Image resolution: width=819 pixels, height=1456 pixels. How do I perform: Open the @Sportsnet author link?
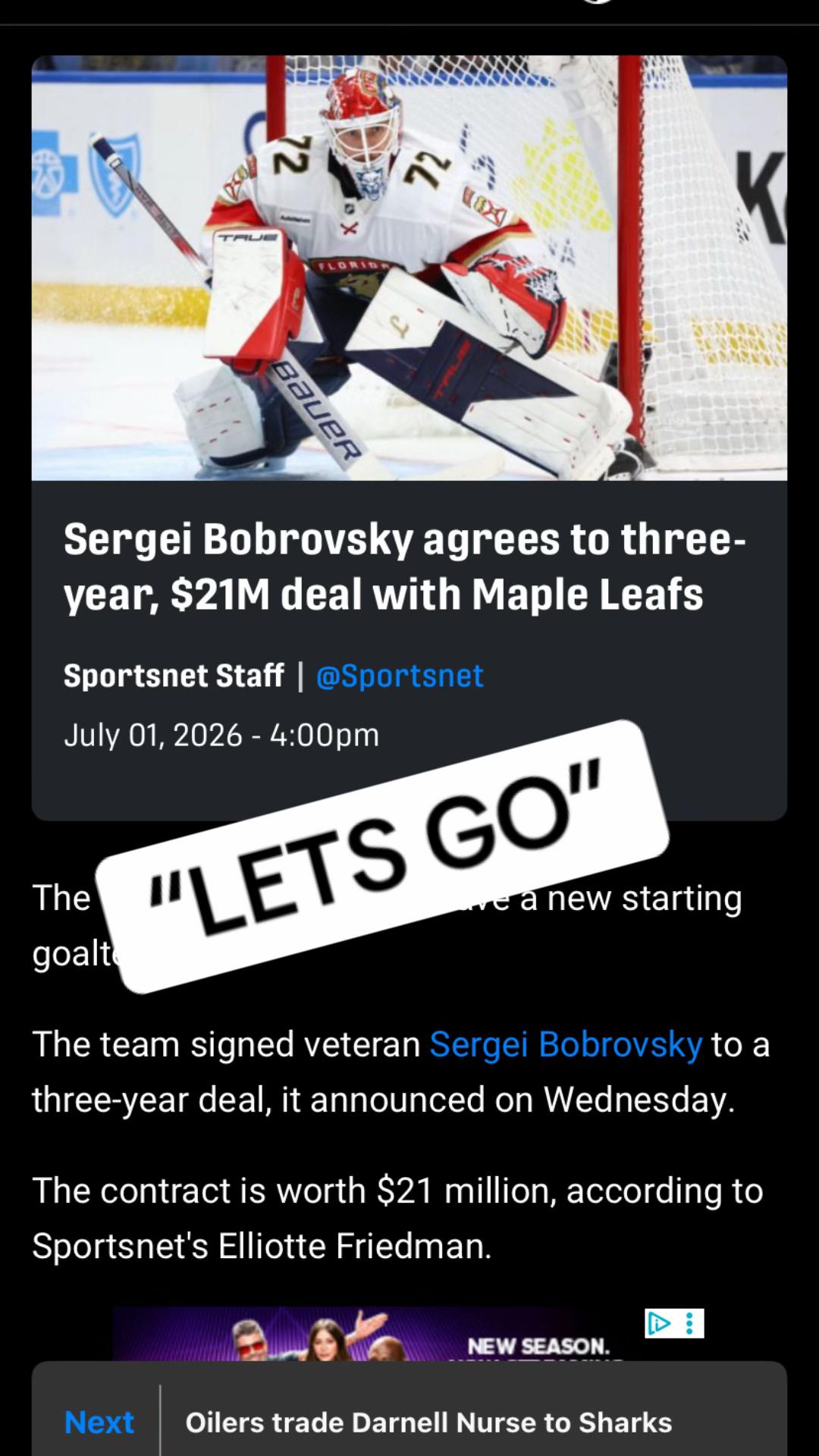[399, 675]
